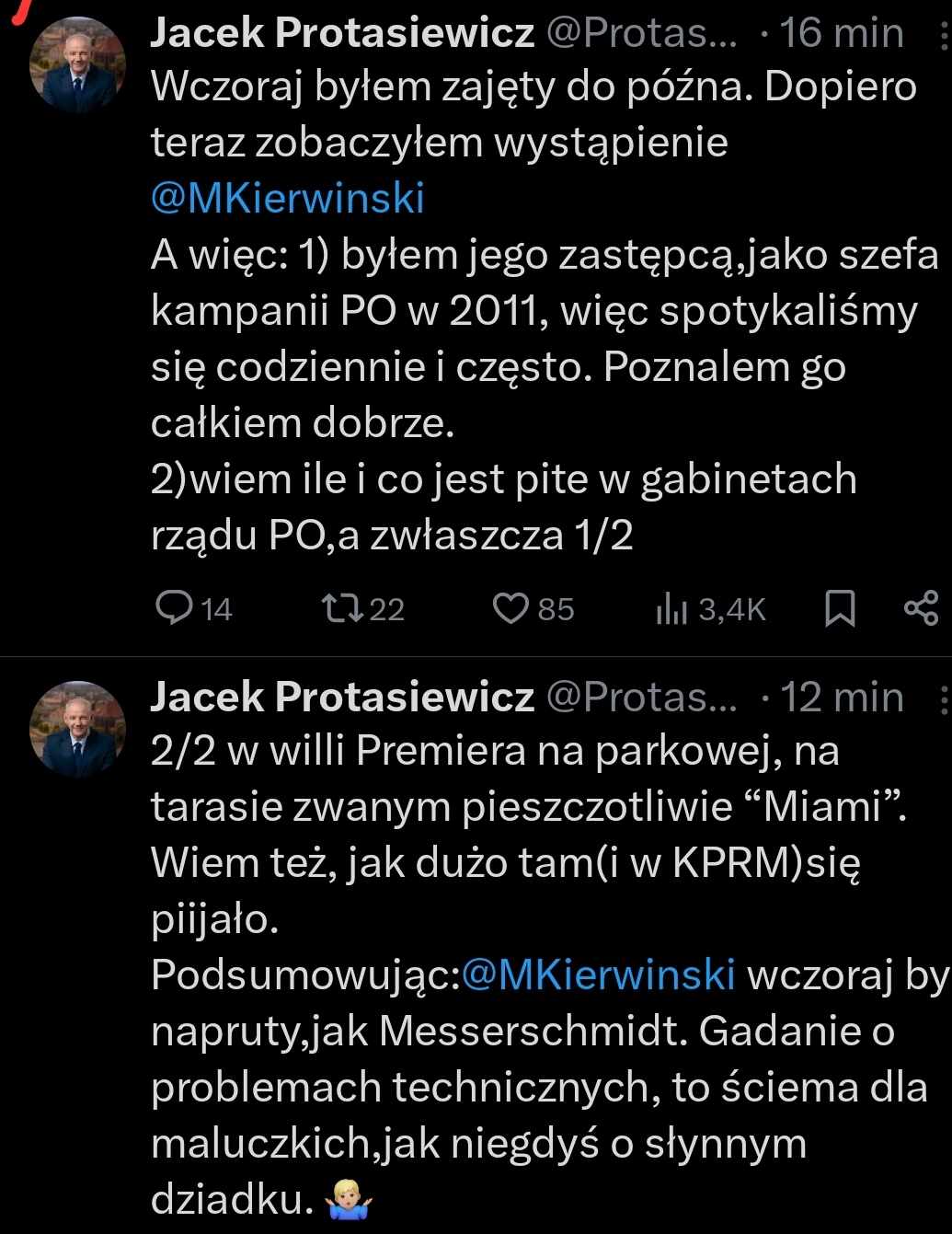Open overflow menu on the 16 min tweet
The height and width of the screenshot is (1234, 952).
[x=944, y=36]
